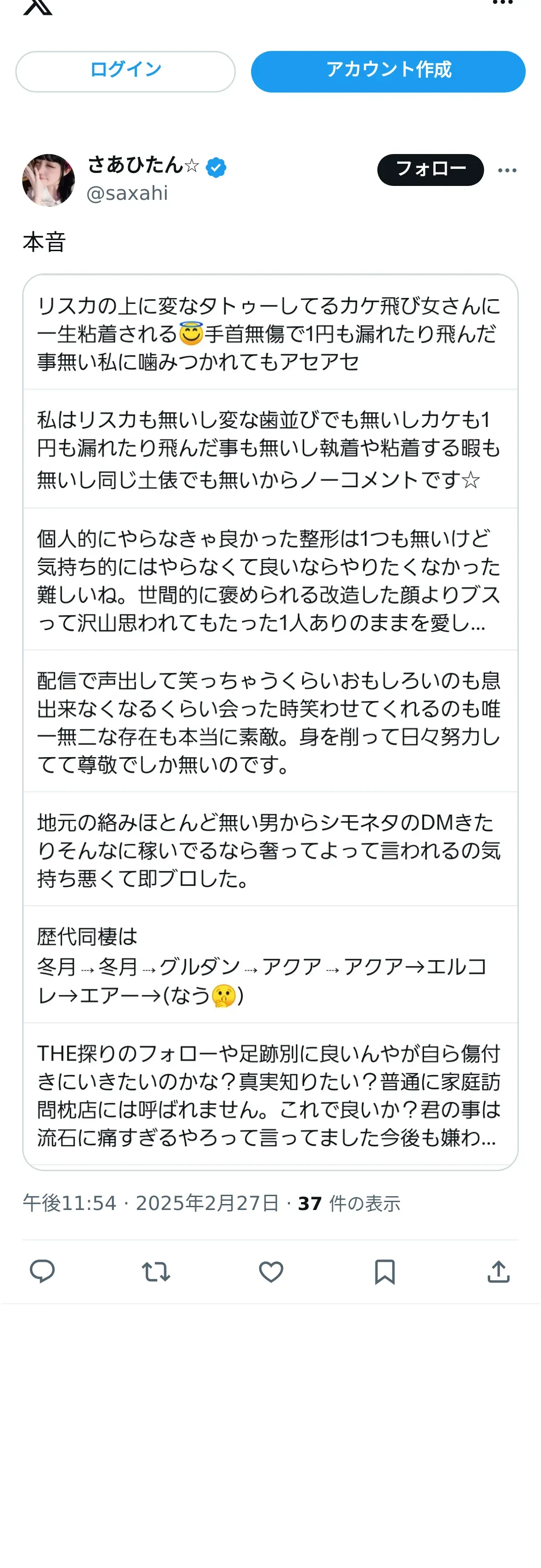
Task: Open the quoted post starting THE探りのフォロー
Action: (270, 1094)
